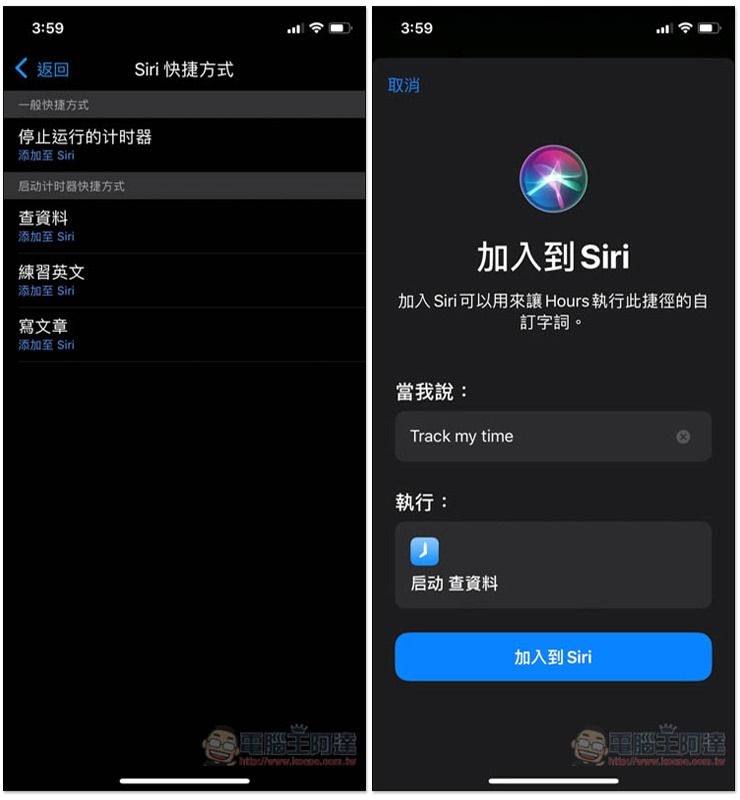The width and height of the screenshot is (740, 800).
Task: Go back using the 返回 button
Action: point(43,69)
